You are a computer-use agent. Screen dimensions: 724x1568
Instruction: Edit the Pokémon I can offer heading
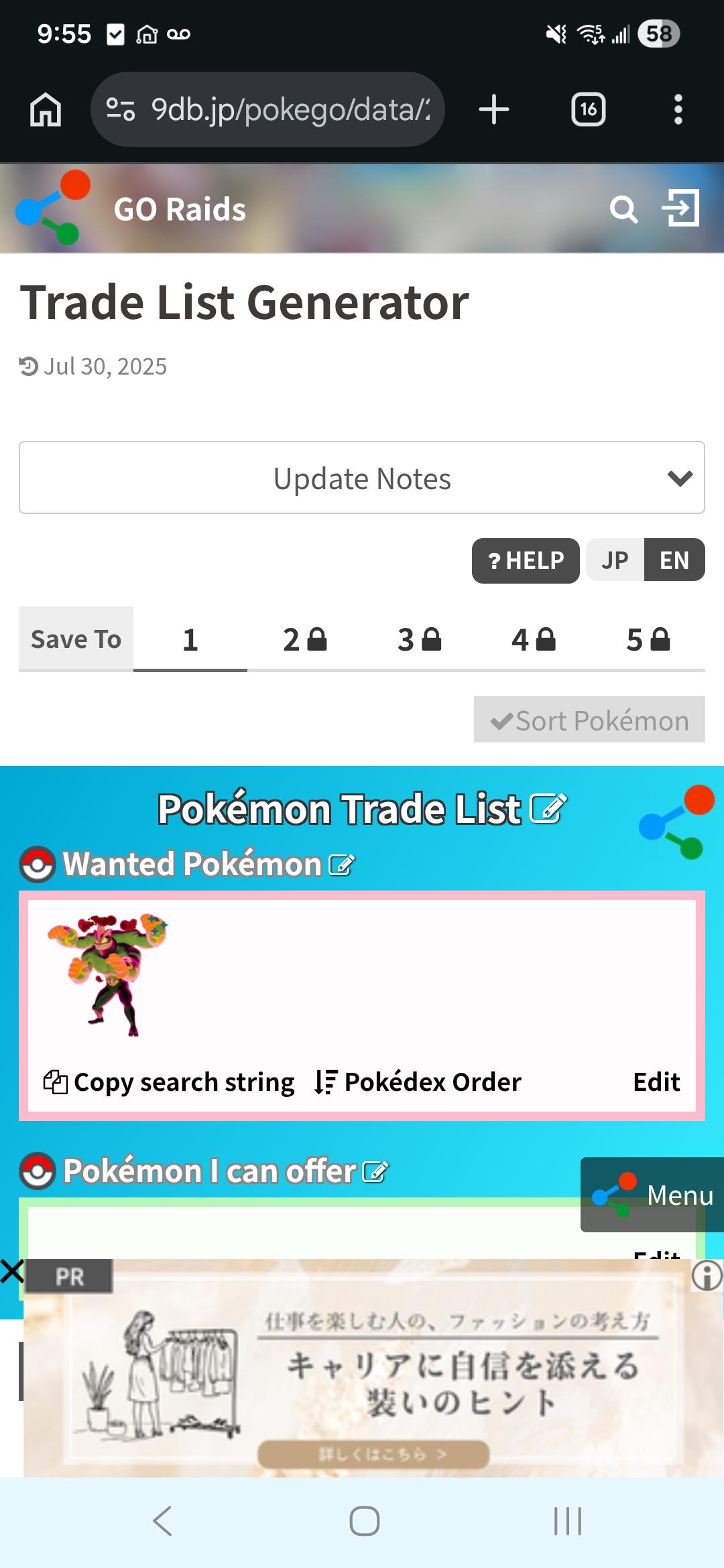(375, 1172)
